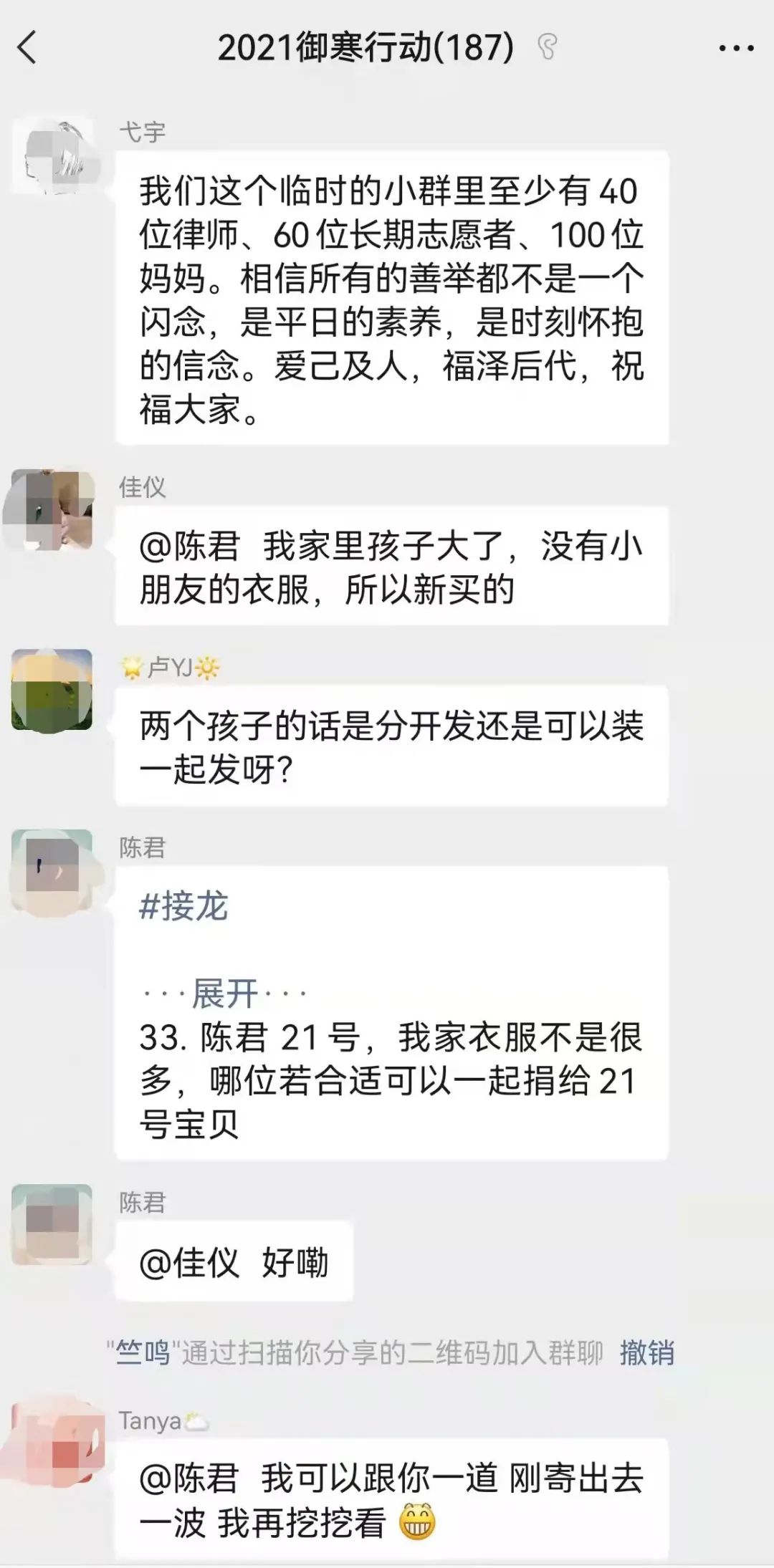Open 陈君's avatar beside the 好嘞 reply
This screenshot has width=774, height=1568.
(52, 1224)
